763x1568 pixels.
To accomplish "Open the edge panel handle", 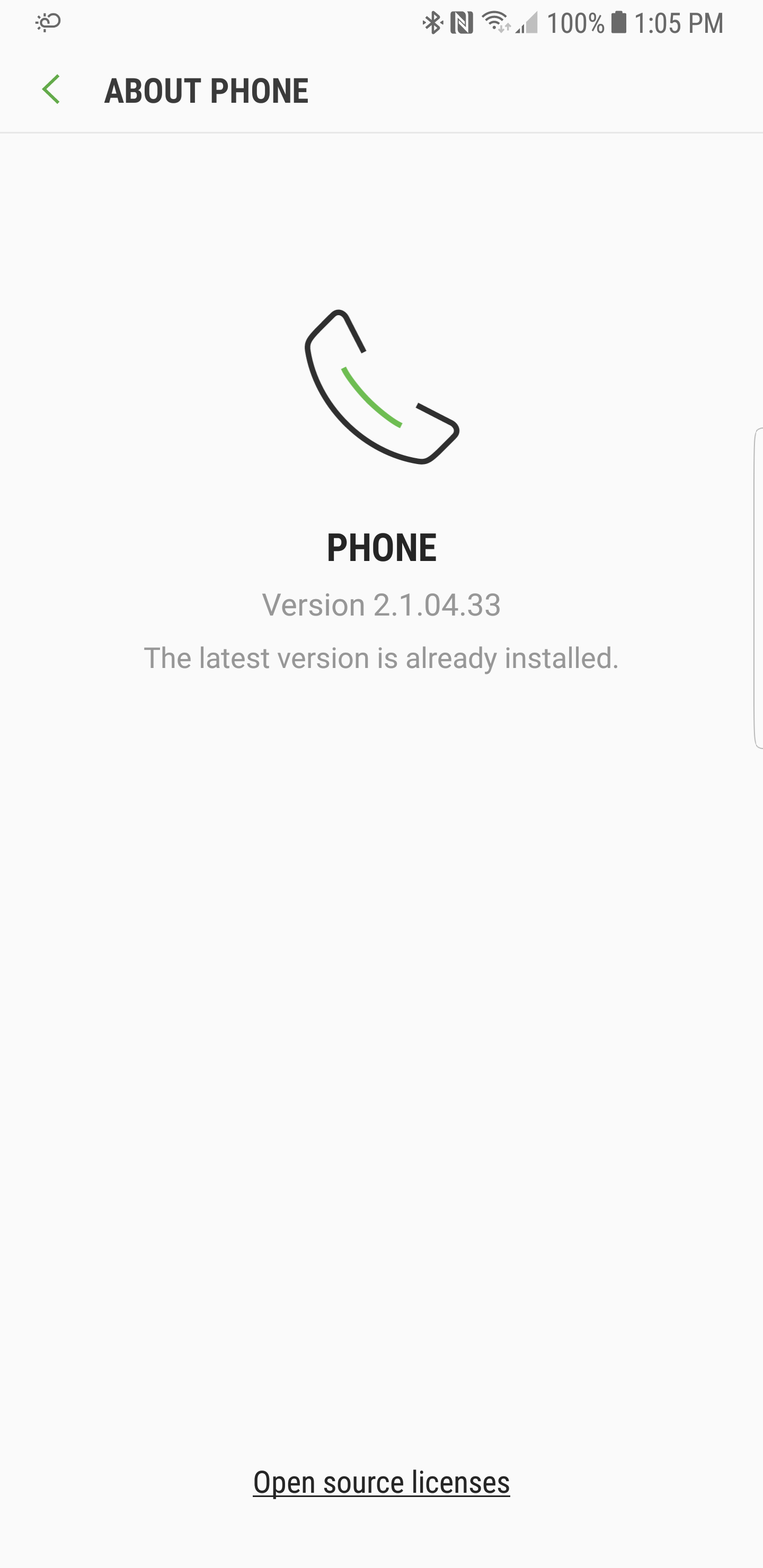I will click(x=758, y=588).
